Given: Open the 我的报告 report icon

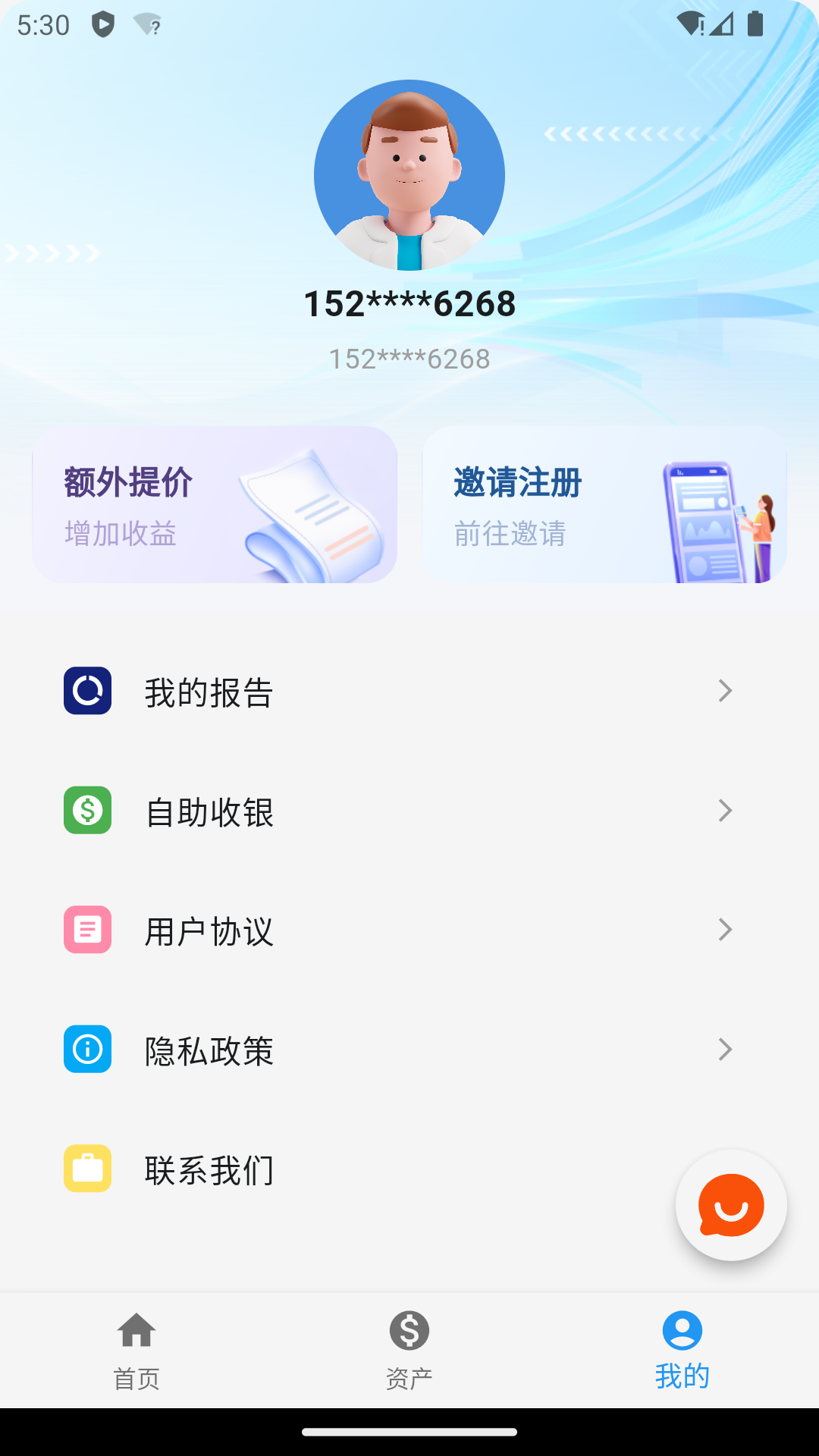Looking at the screenshot, I should [x=86, y=691].
